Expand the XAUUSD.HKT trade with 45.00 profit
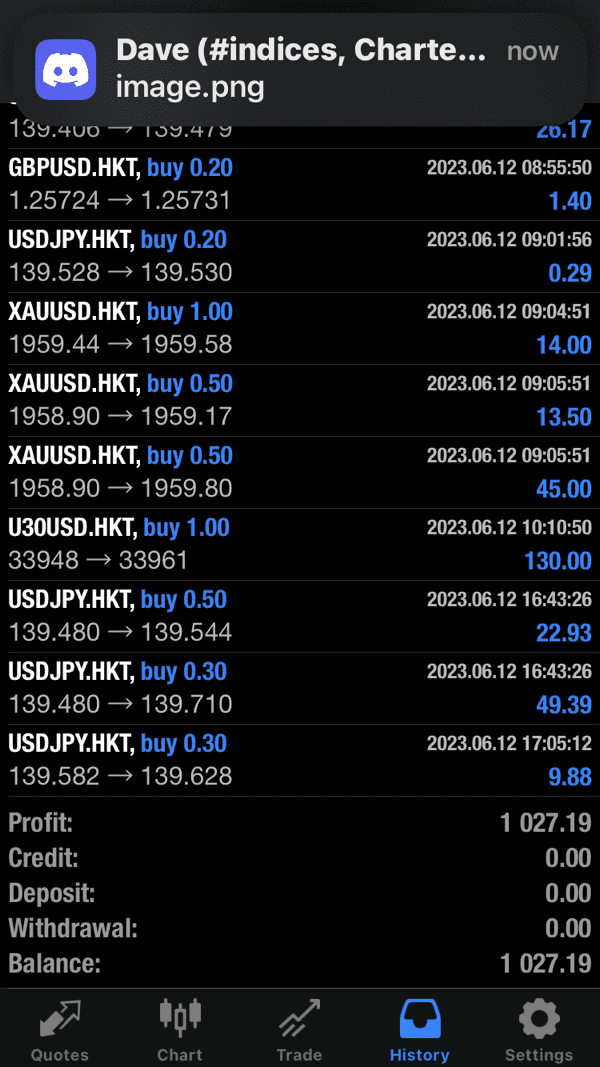600x1067 pixels. point(300,473)
